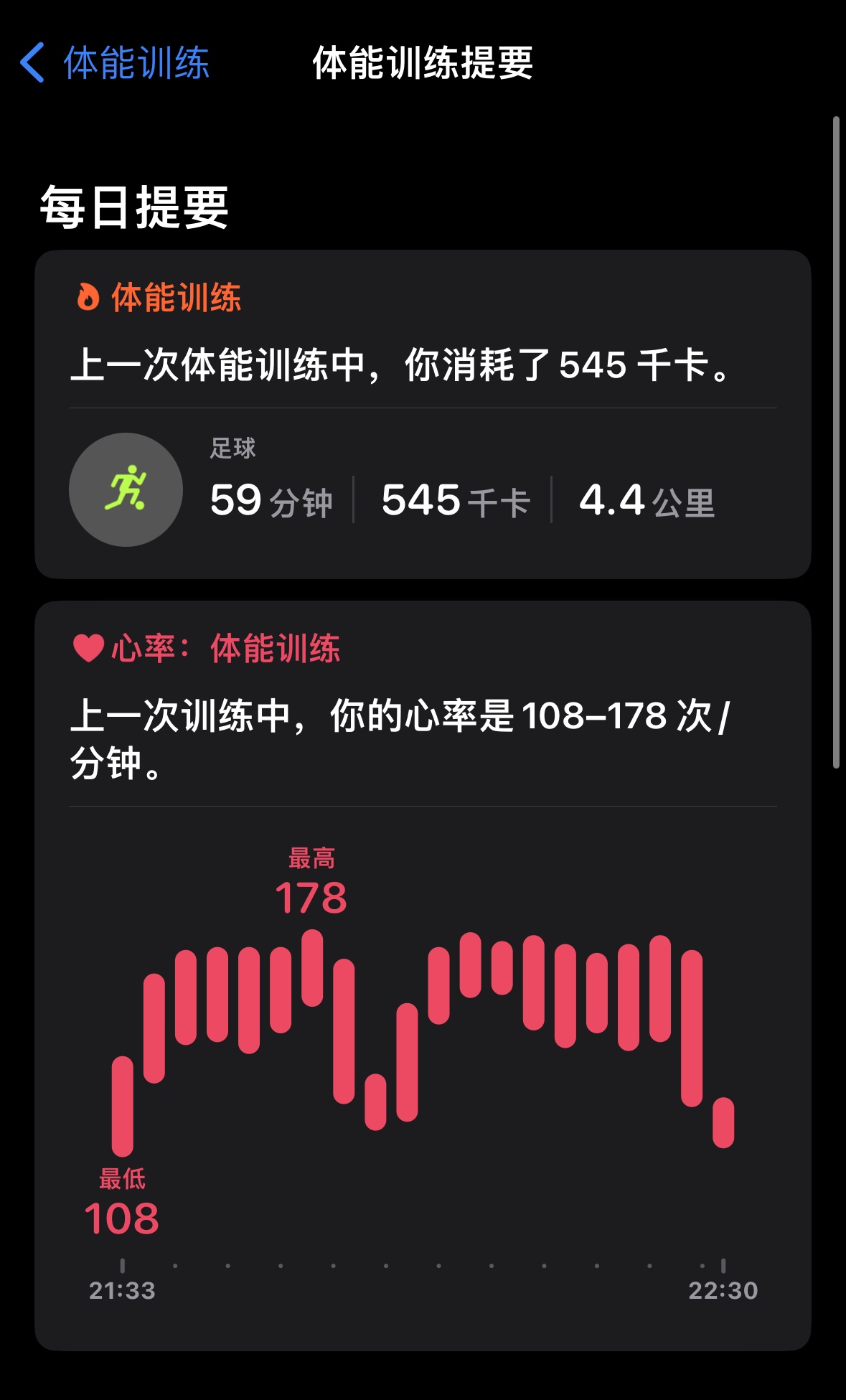Open the 心率 heart rate chart card
Image resolution: width=846 pixels, height=1400 pixels.
point(423,976)
